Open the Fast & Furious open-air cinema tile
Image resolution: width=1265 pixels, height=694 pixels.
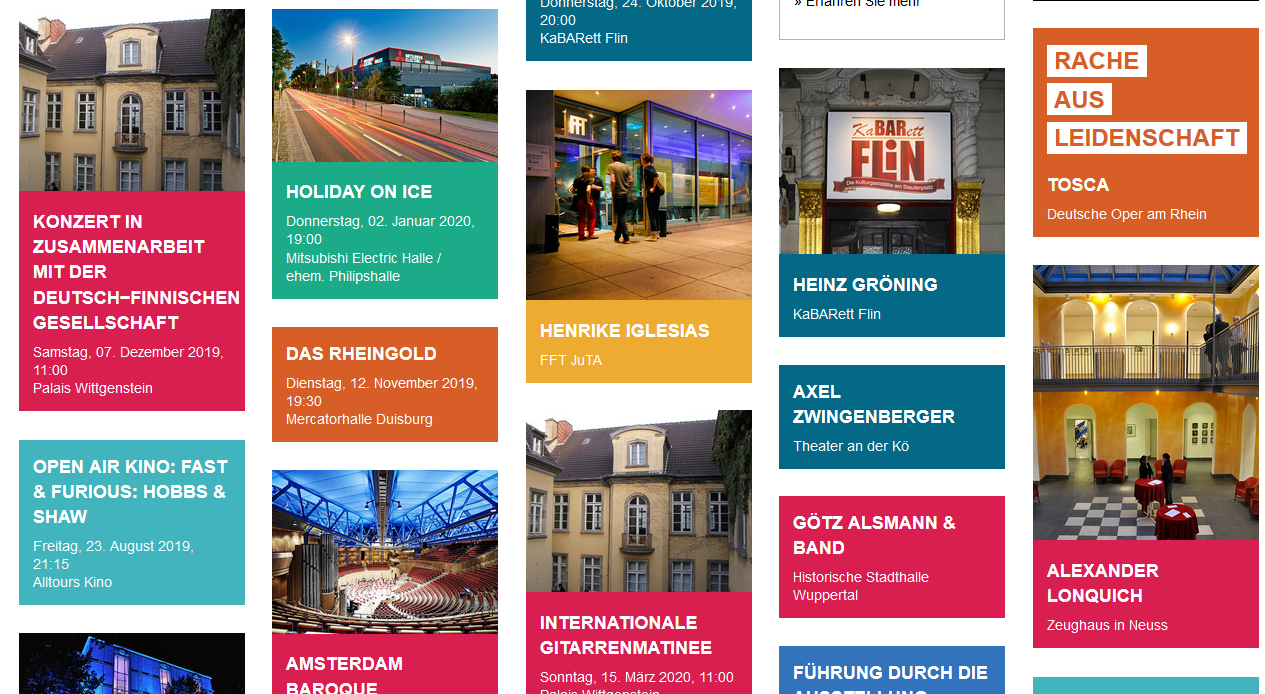[130, 491]
